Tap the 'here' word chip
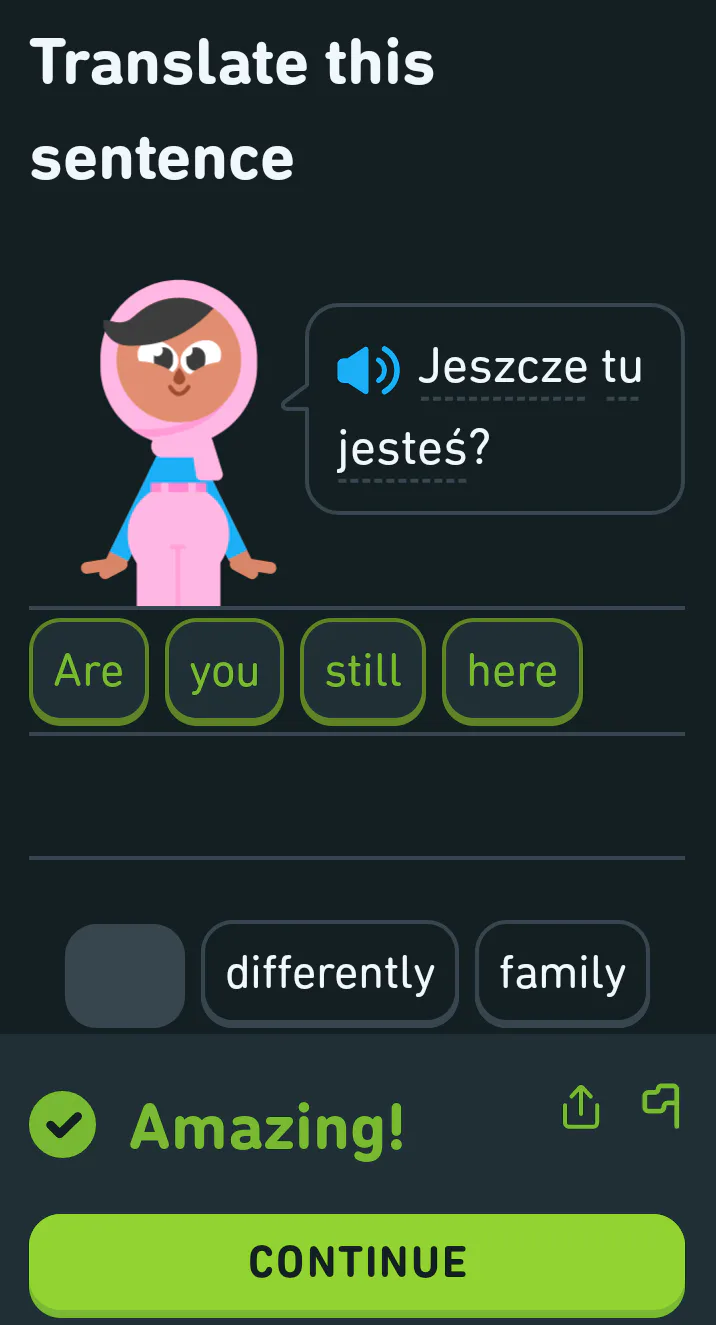 [512, 671]
